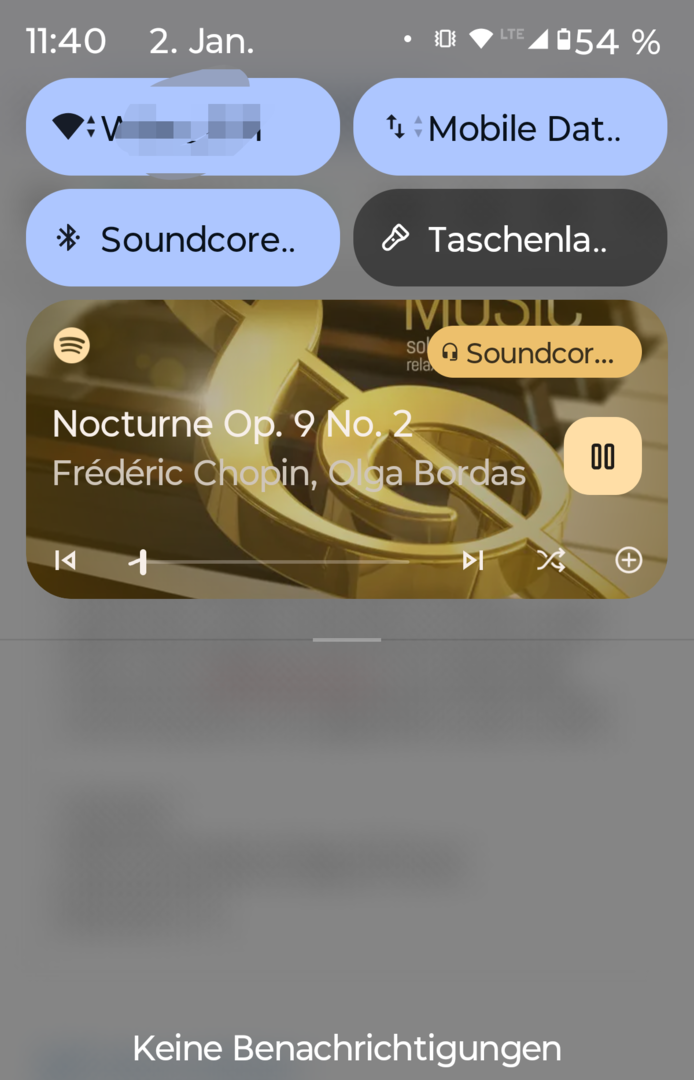Open the Soundcore audio output chip
Screen dimensions: 694x1080
tap(534, 352)
